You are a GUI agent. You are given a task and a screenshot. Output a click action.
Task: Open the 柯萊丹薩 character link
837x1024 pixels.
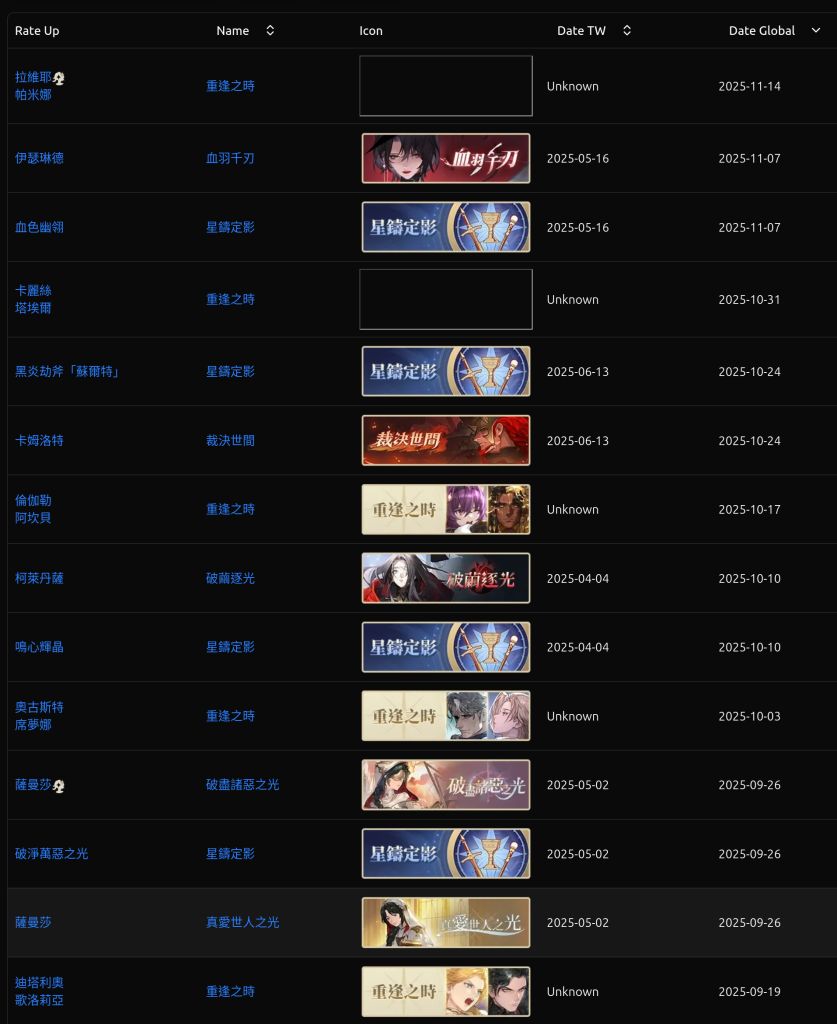(40, 578)
